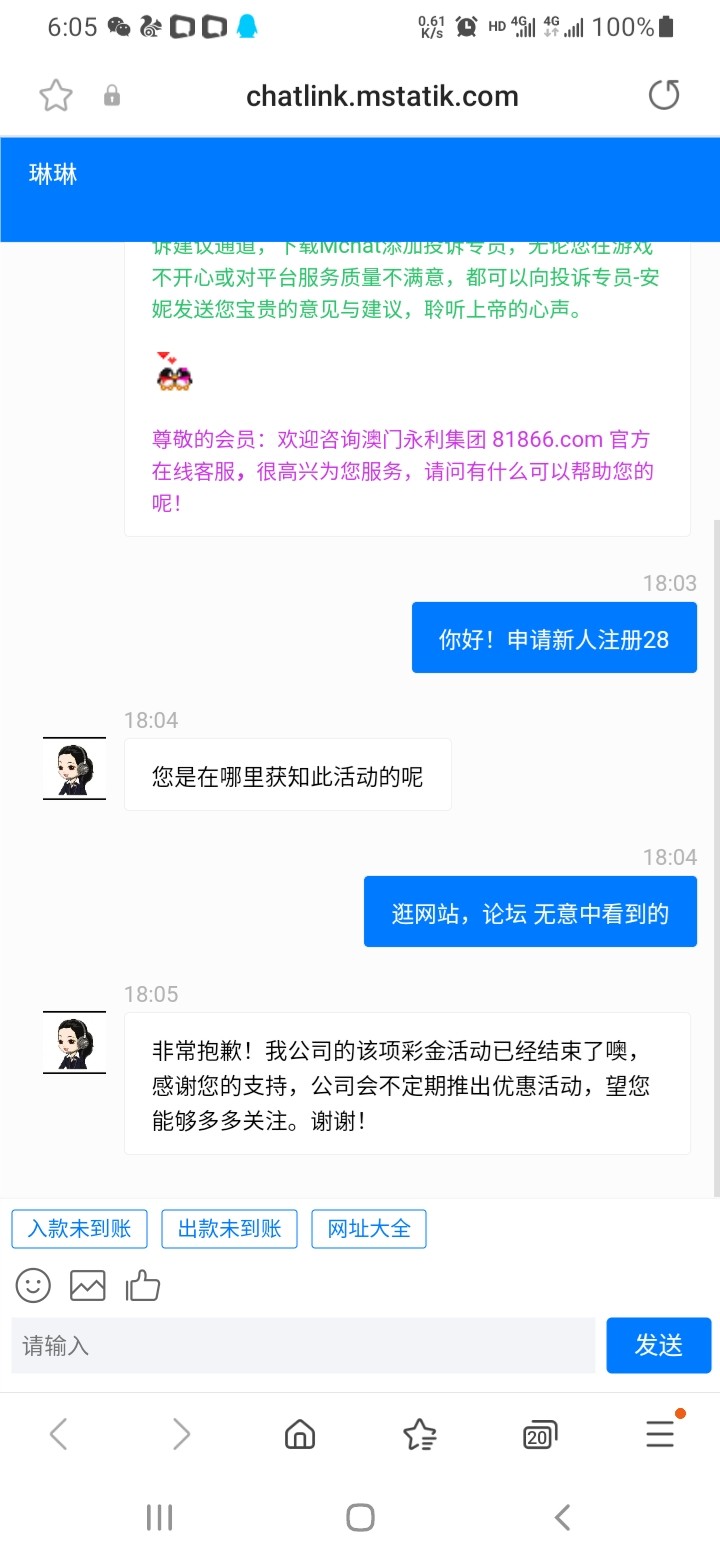The image size is (720, 1560).
Task: Select the image upload icon
Action: [x=87, y=1285]
